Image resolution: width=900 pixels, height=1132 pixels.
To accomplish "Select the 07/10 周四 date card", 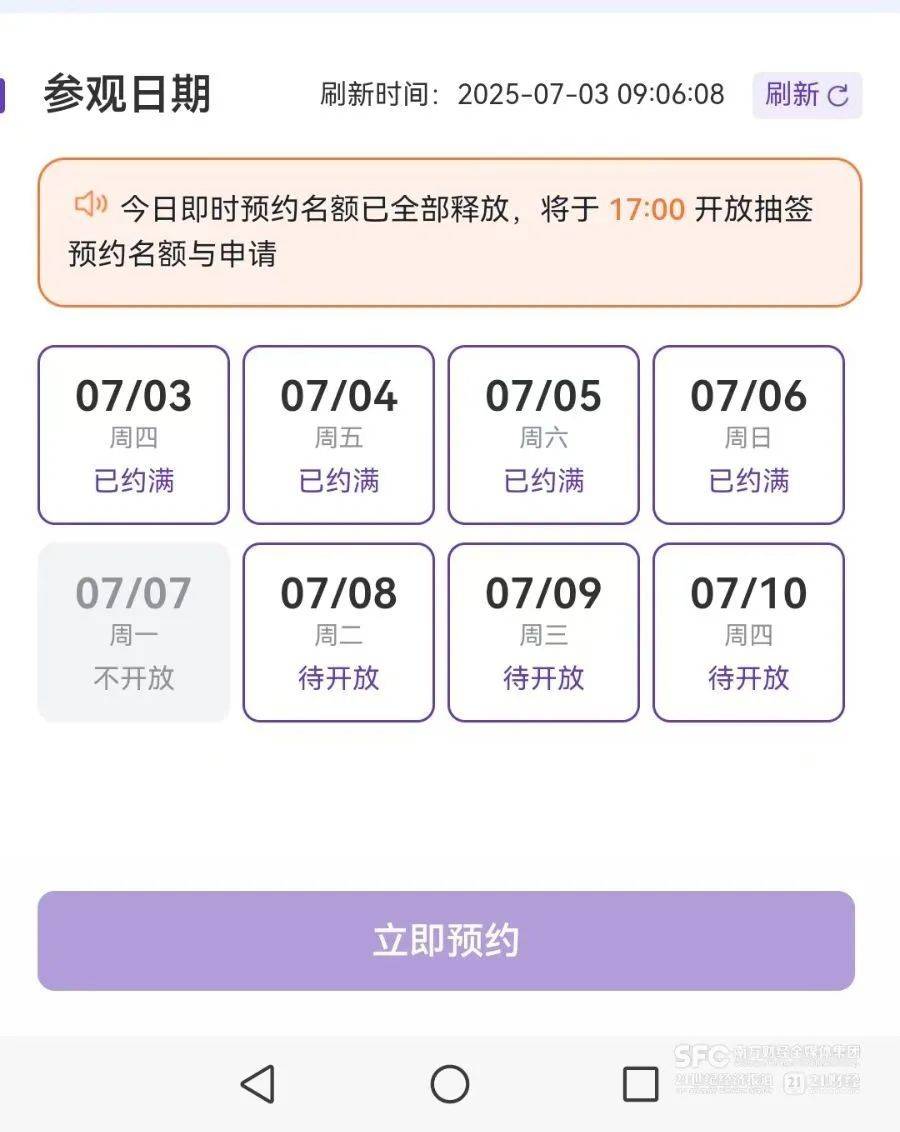I will click(748, 632).
